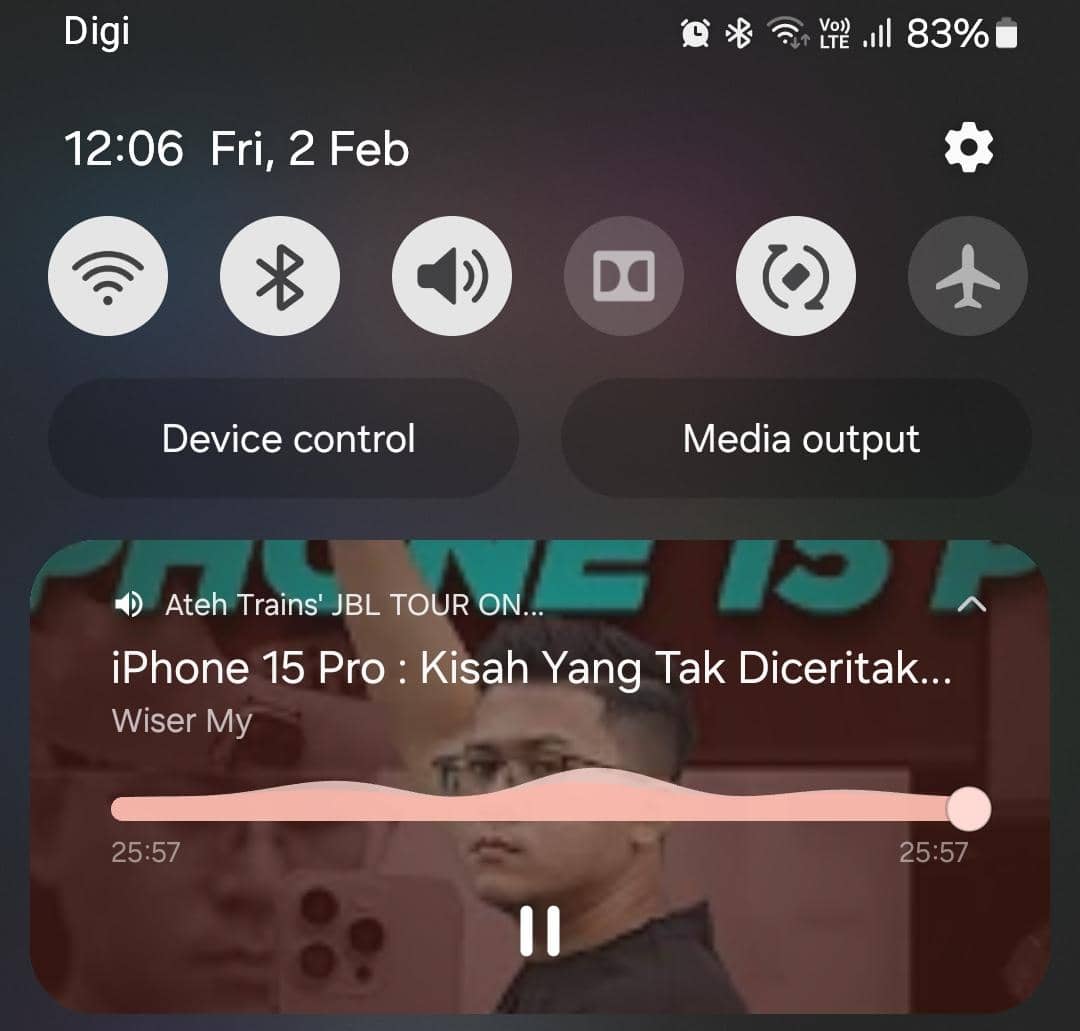Screen dimensions: 1080x1031
Task: Toggle the Wi-Fi quick setting
Action: pos(108,276)
